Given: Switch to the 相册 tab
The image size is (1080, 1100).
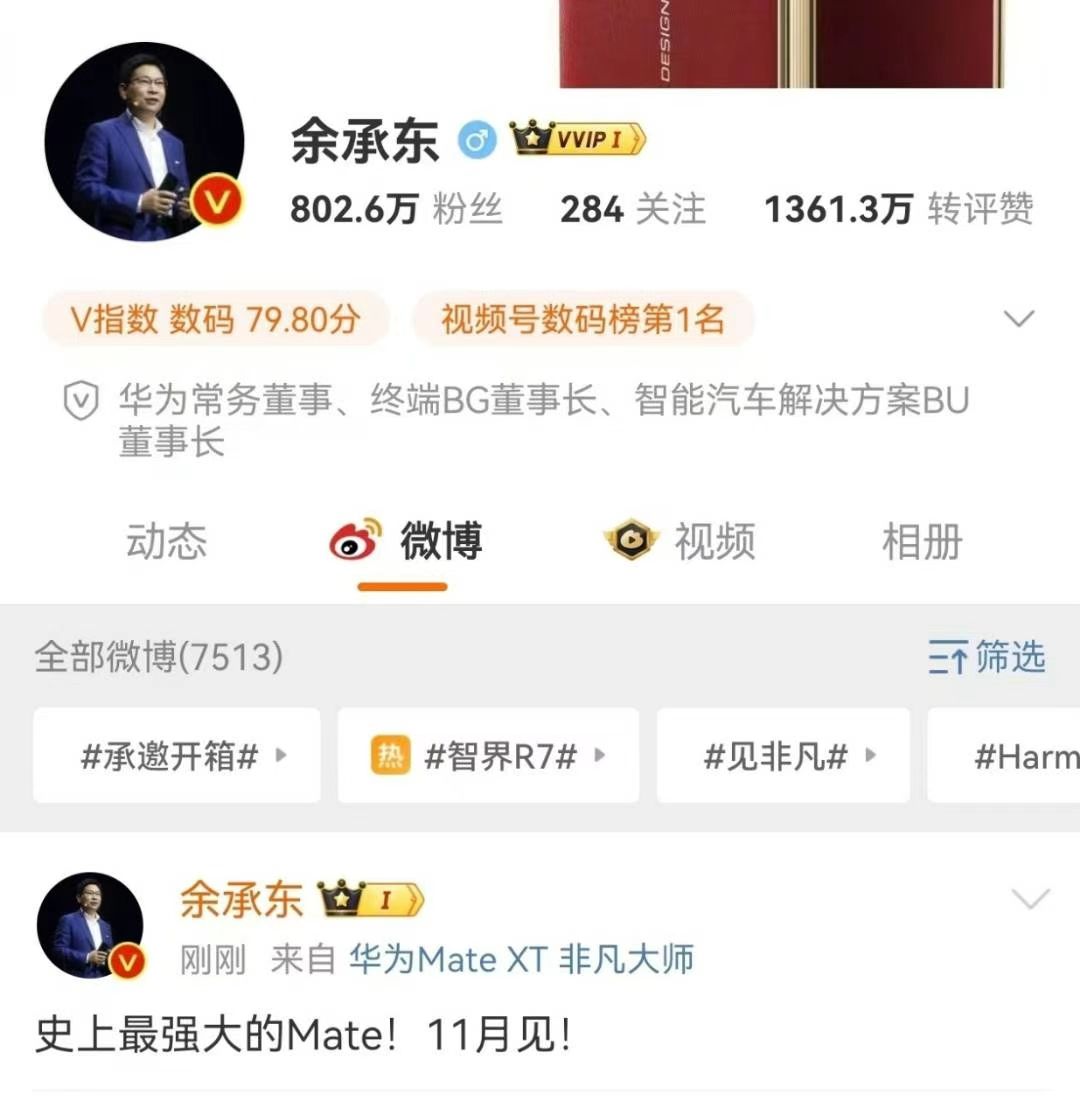Looking at the screenshot, I should pos(922,540).
